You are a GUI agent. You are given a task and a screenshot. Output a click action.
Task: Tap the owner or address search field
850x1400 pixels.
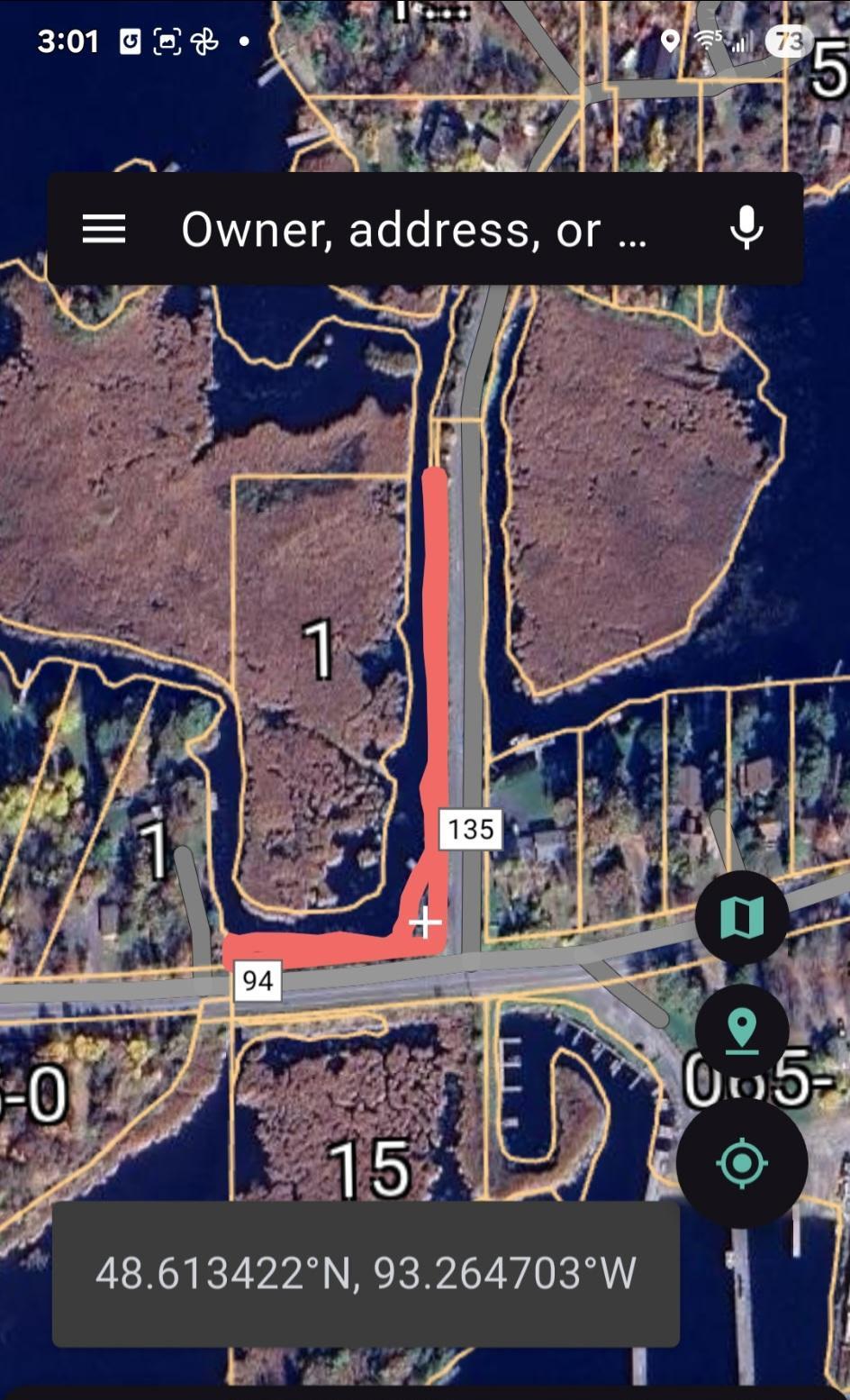coord(414,230)
